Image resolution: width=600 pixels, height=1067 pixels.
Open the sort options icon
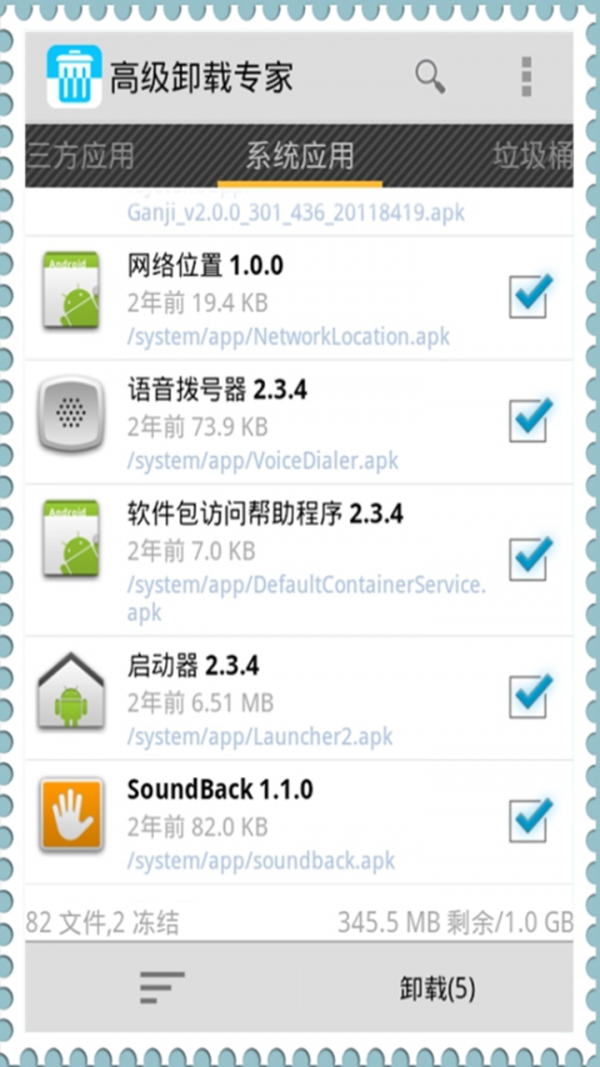pos(162,987)
